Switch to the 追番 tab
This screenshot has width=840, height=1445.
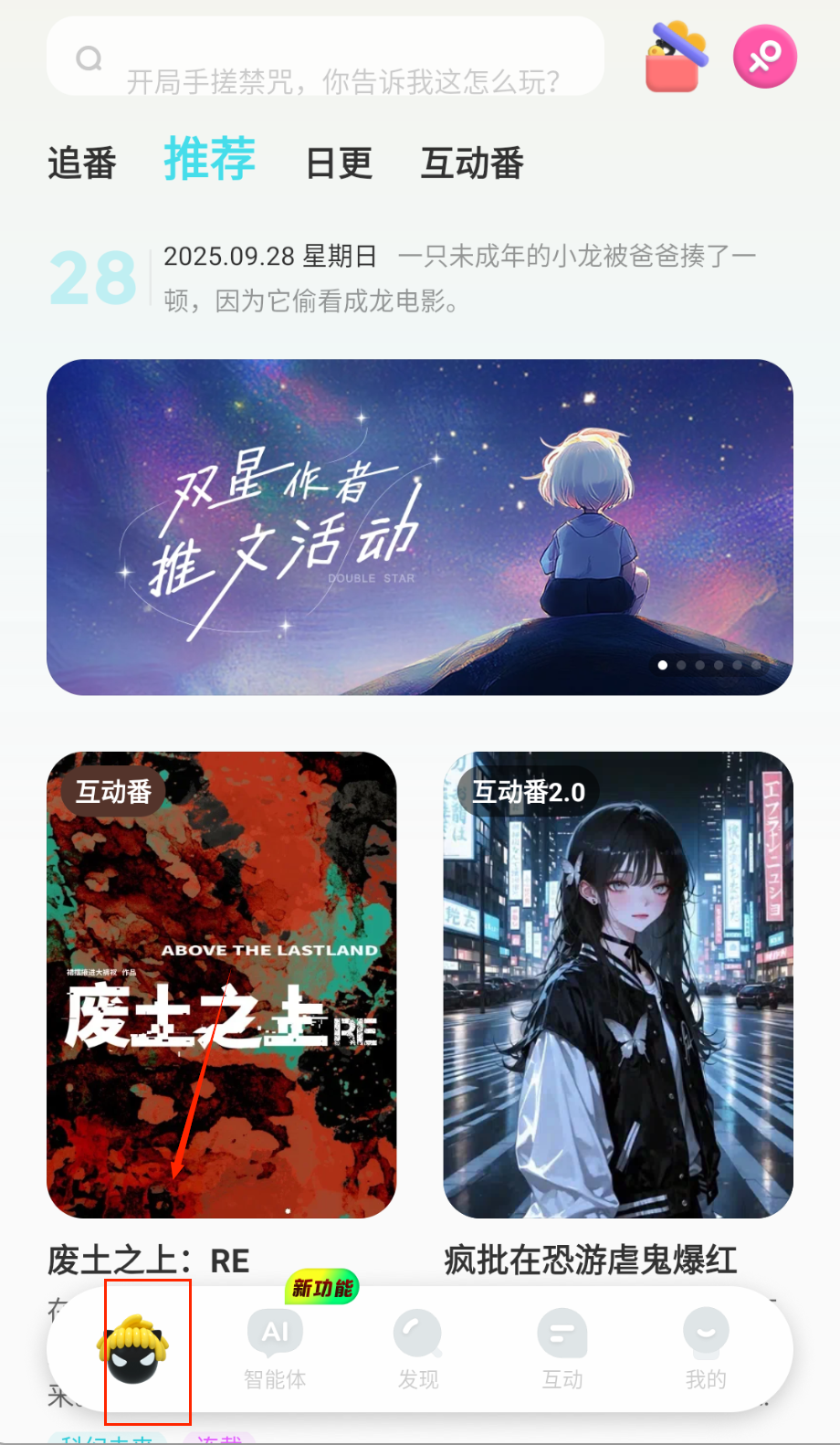click(82, 163)
